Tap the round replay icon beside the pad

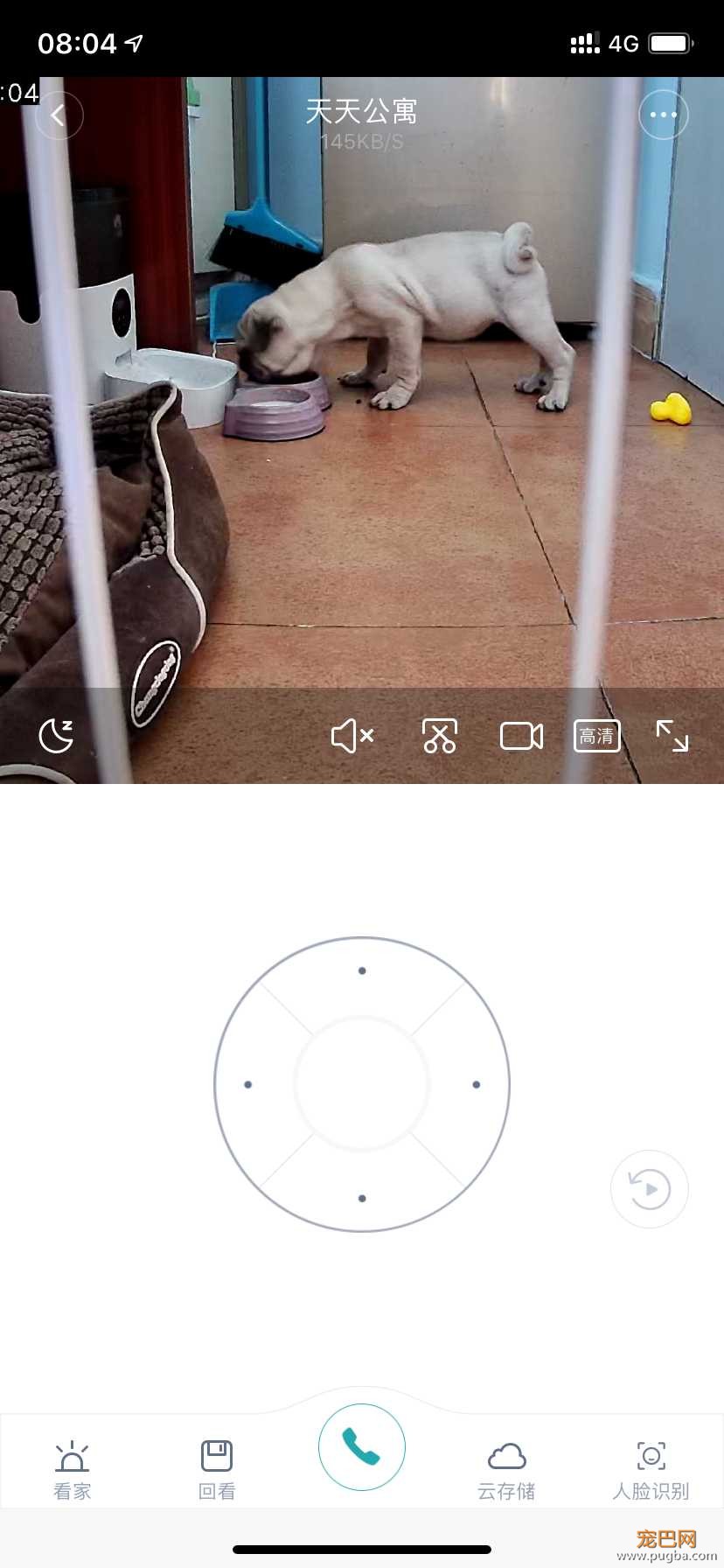(x=649, y=1189)
